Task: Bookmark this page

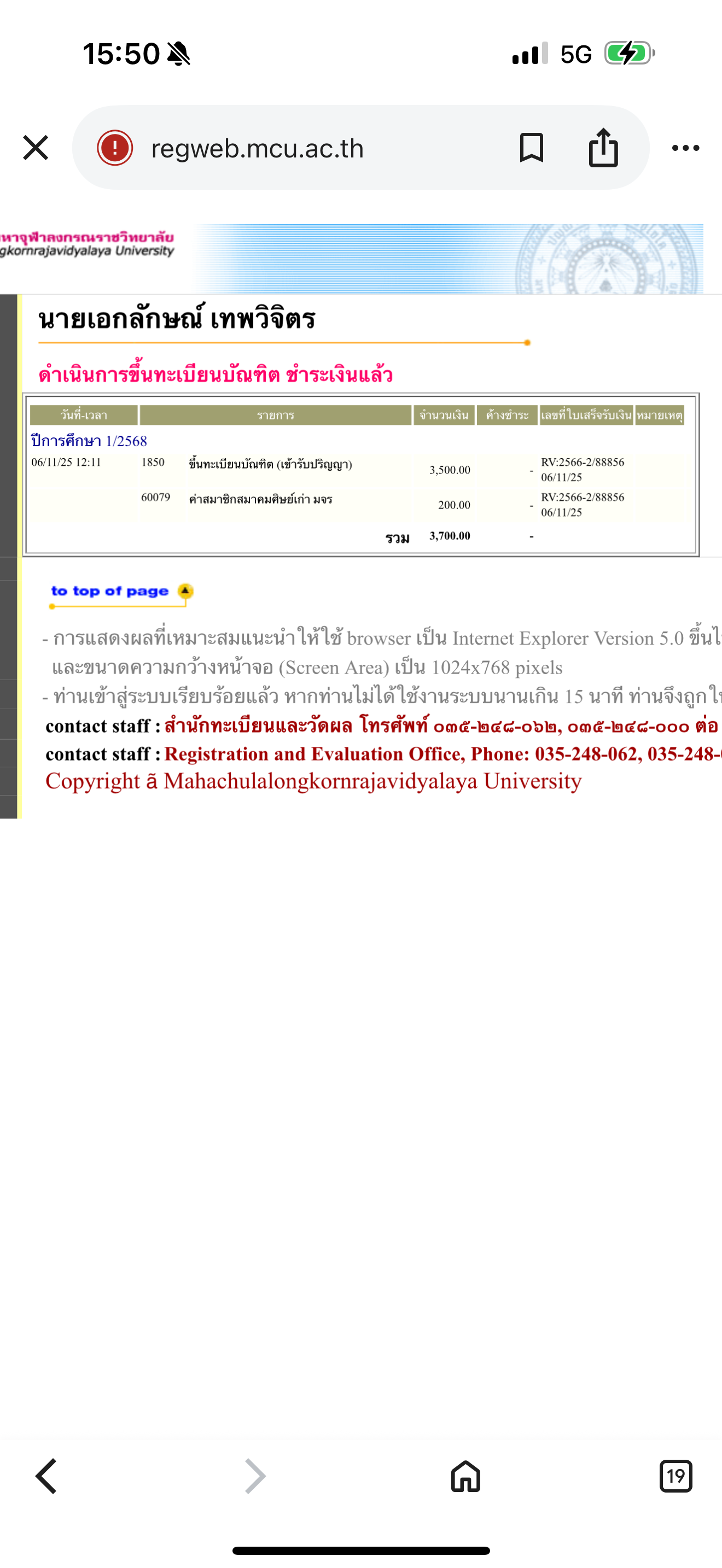Action: [531, 148]
